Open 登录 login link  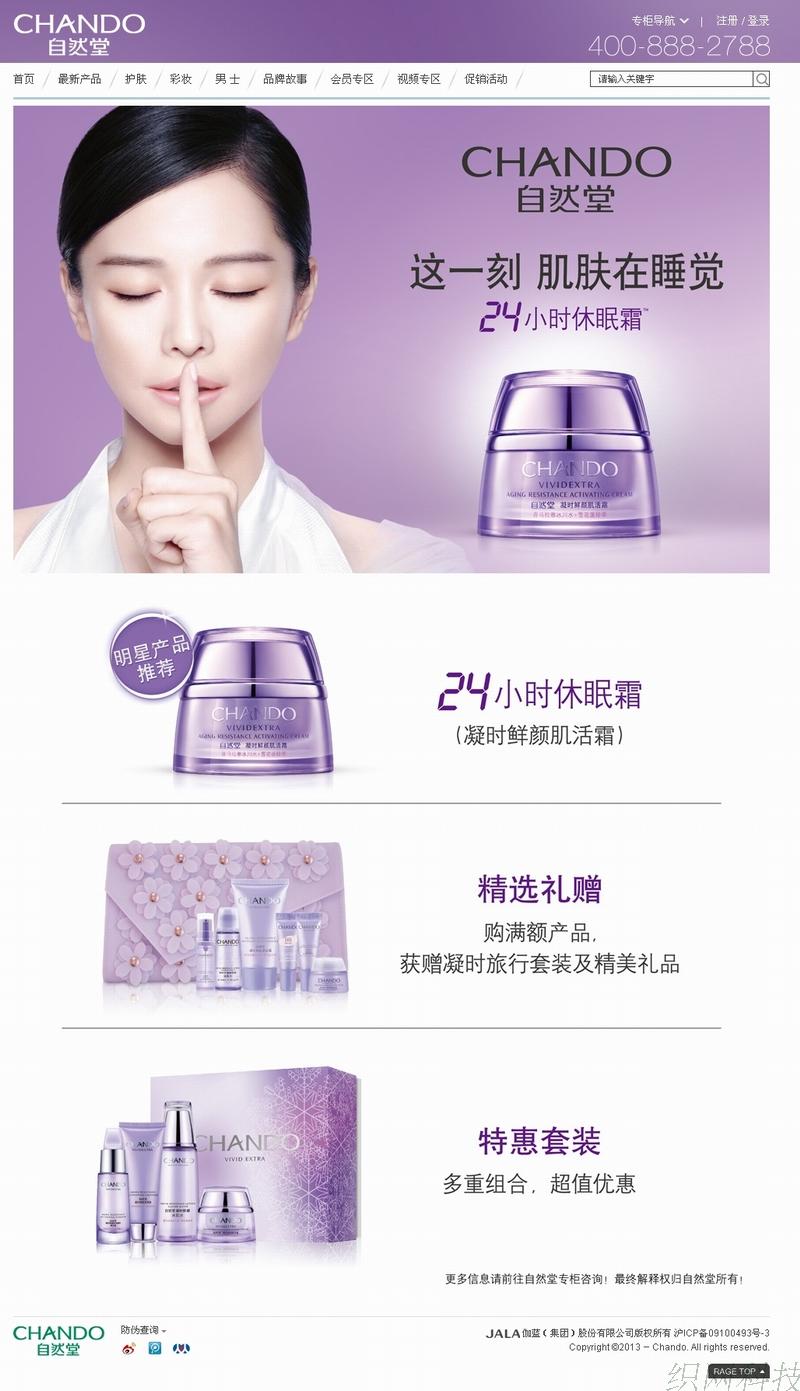759,21
